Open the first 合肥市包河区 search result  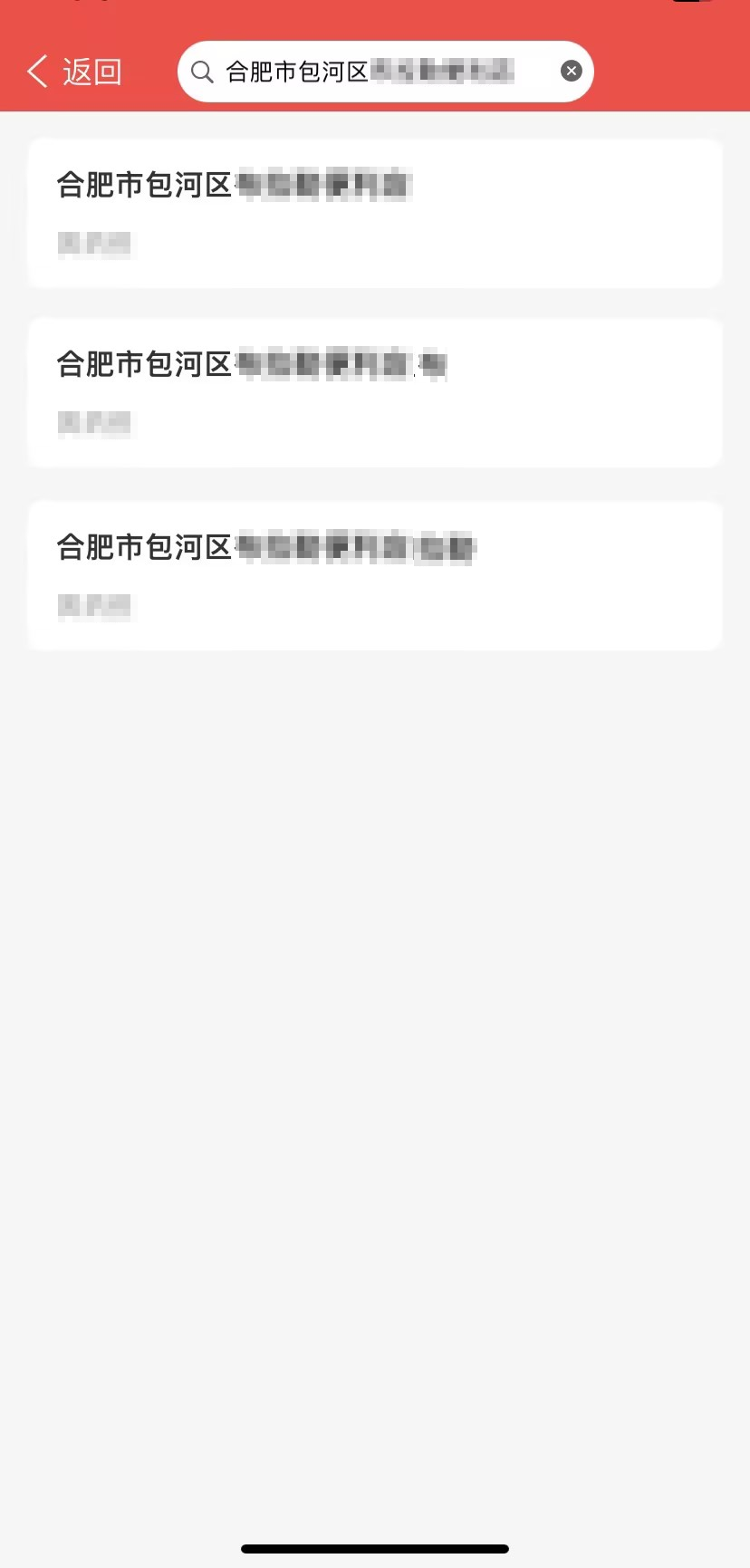pyautogui.click(x=374, y=213)
